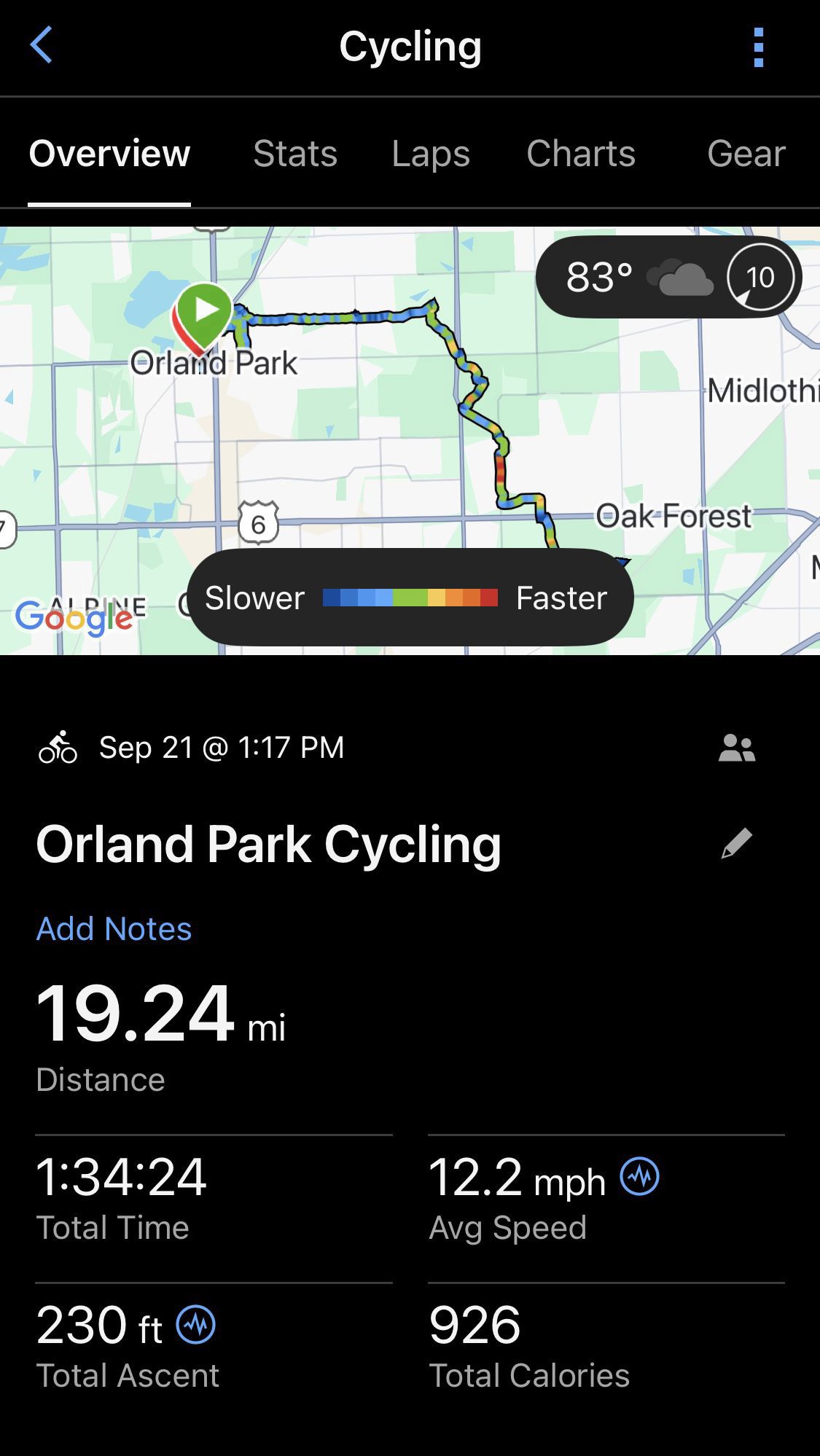Tap the info icon beside Total Ascent
The height and width of the screenshot is (1456, 820).
[196, 1324]
